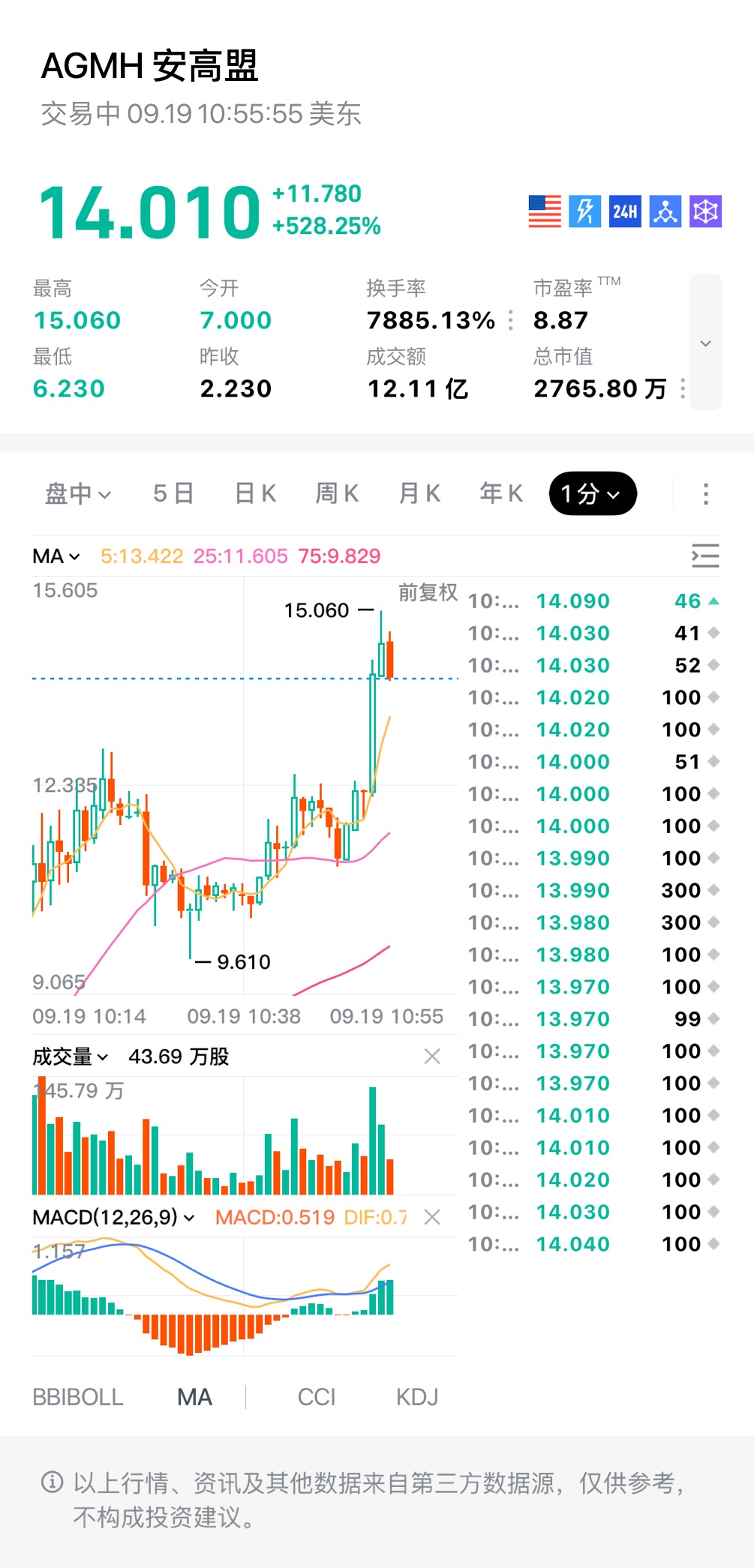The width and height of the screenshot is (754, 1568).
Task: Change the 前复权 adjustment setting
Action: tap(428, 592)
